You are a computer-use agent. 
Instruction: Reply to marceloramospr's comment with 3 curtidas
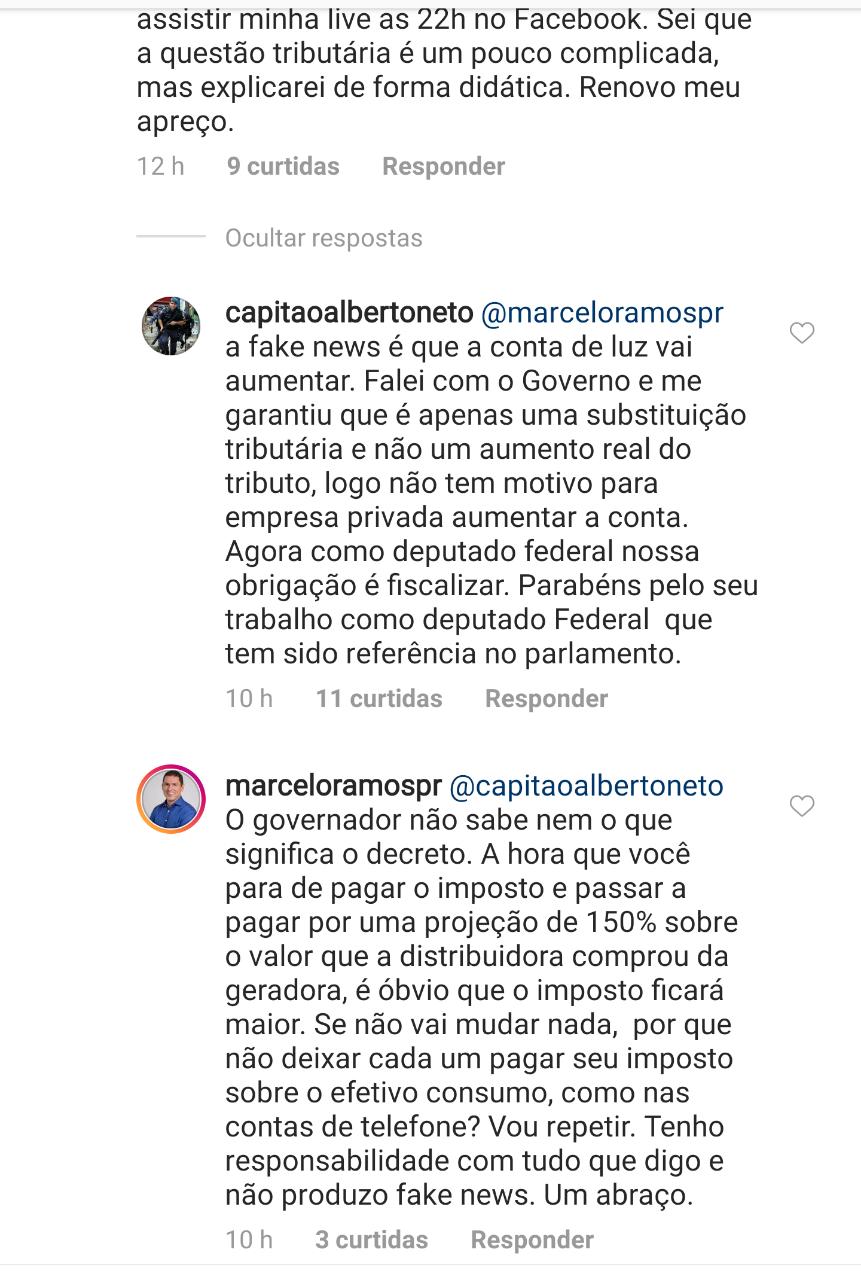pos(532,1240)
